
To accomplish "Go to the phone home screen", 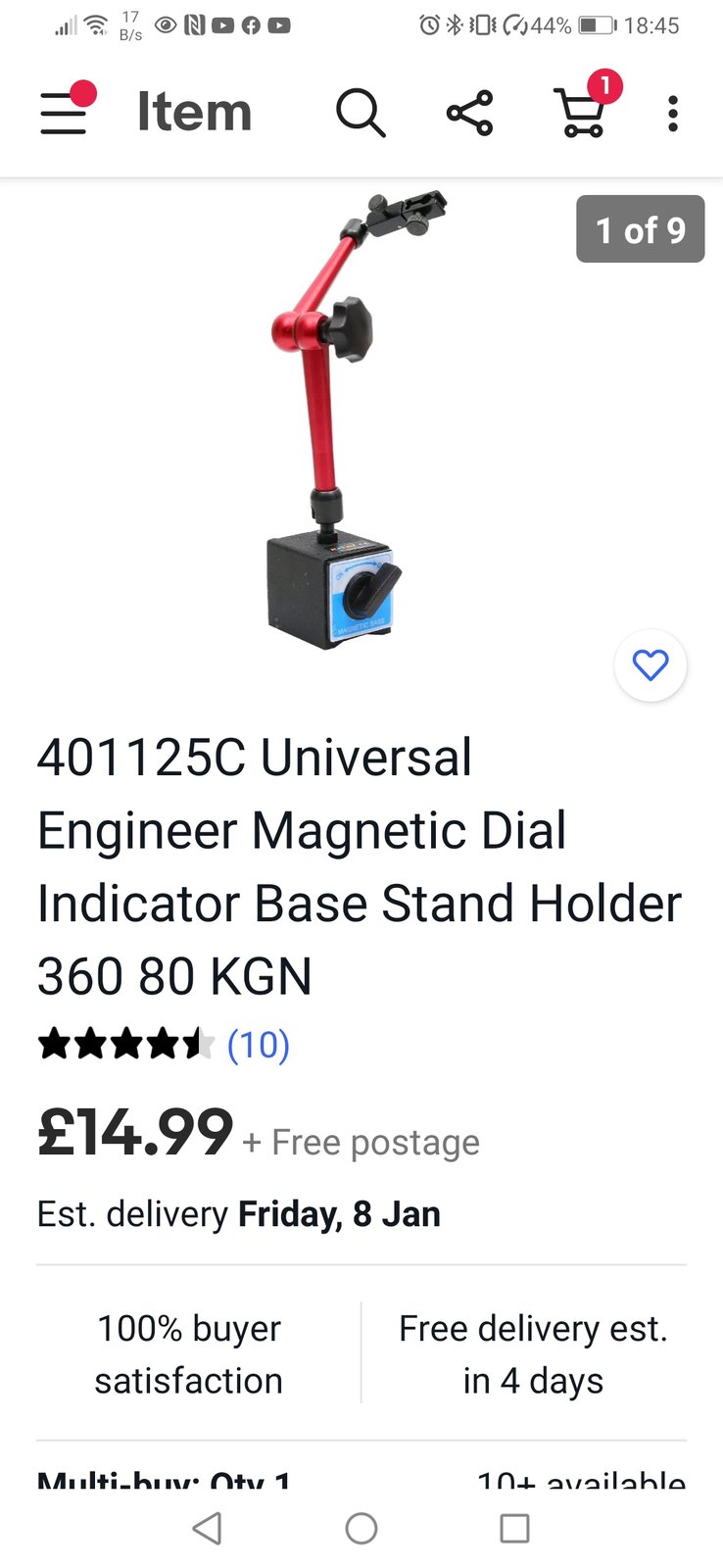I will 361,1528.
